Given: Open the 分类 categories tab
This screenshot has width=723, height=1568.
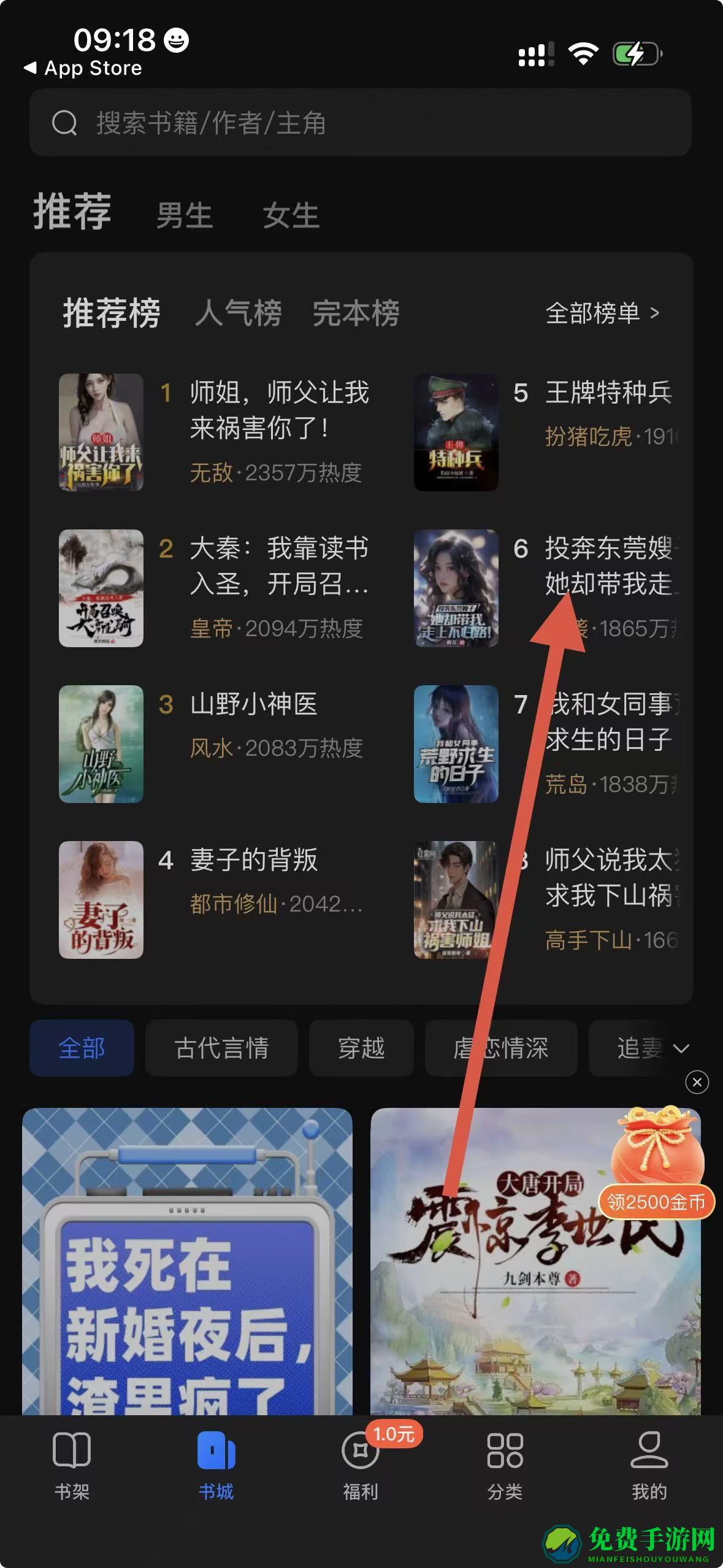Looking at the screenshot, I should point(505,1466).
